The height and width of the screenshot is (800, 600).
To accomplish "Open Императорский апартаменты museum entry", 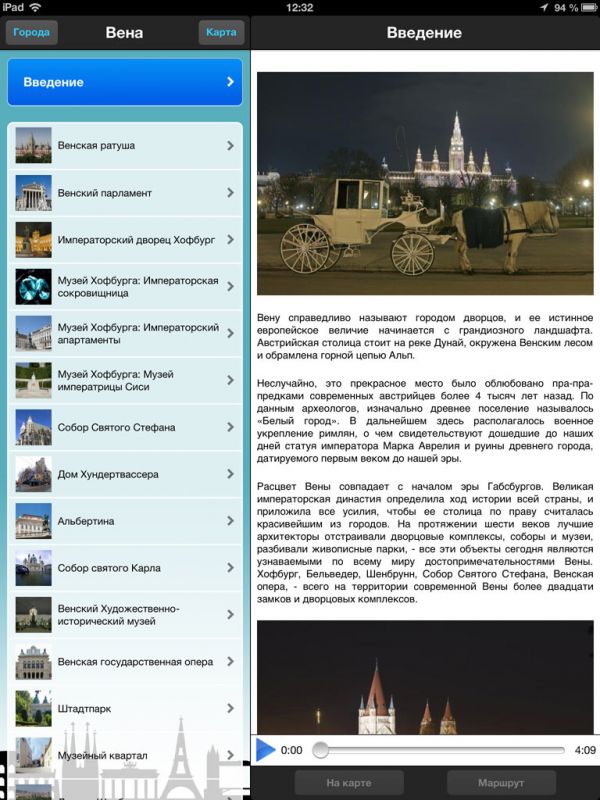I will [125, 334].
